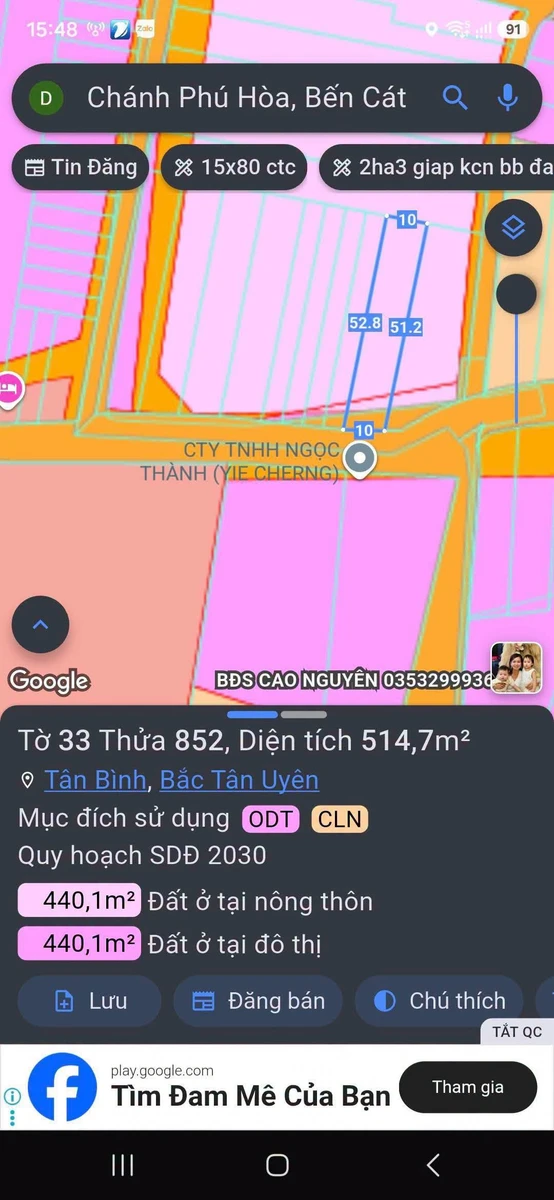
Task: Dismiss ads with TẮT QC
Action: 517,1031
